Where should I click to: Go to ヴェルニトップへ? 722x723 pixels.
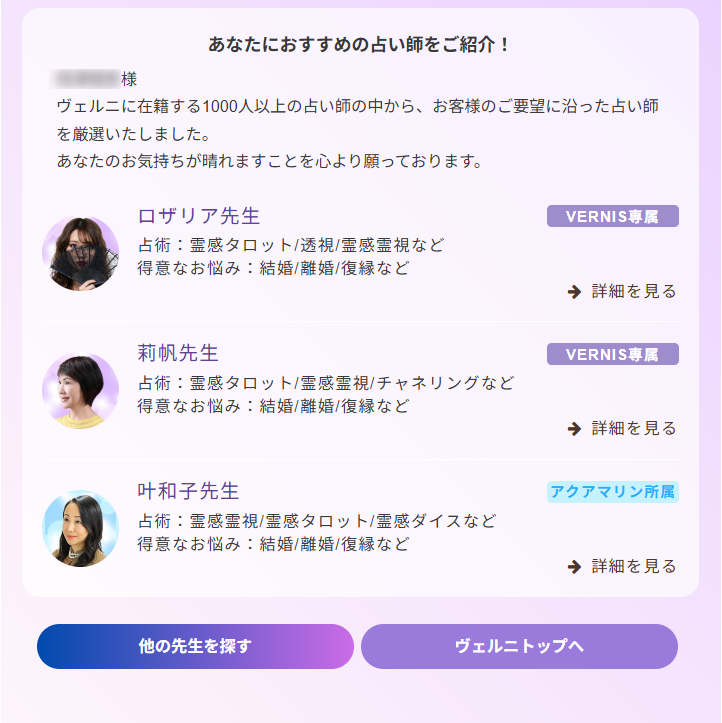point(519,646)
